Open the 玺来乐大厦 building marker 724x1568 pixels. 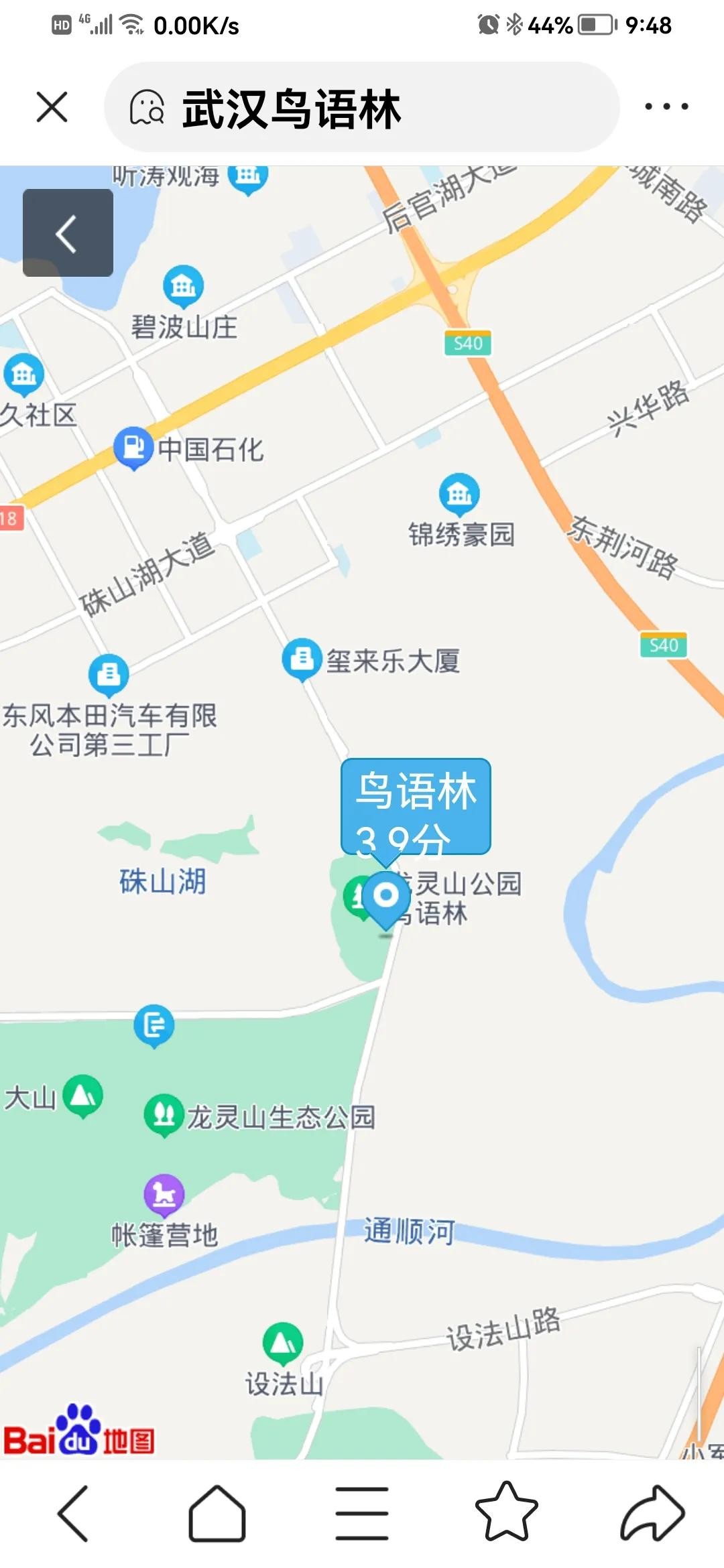coord(302,659)
